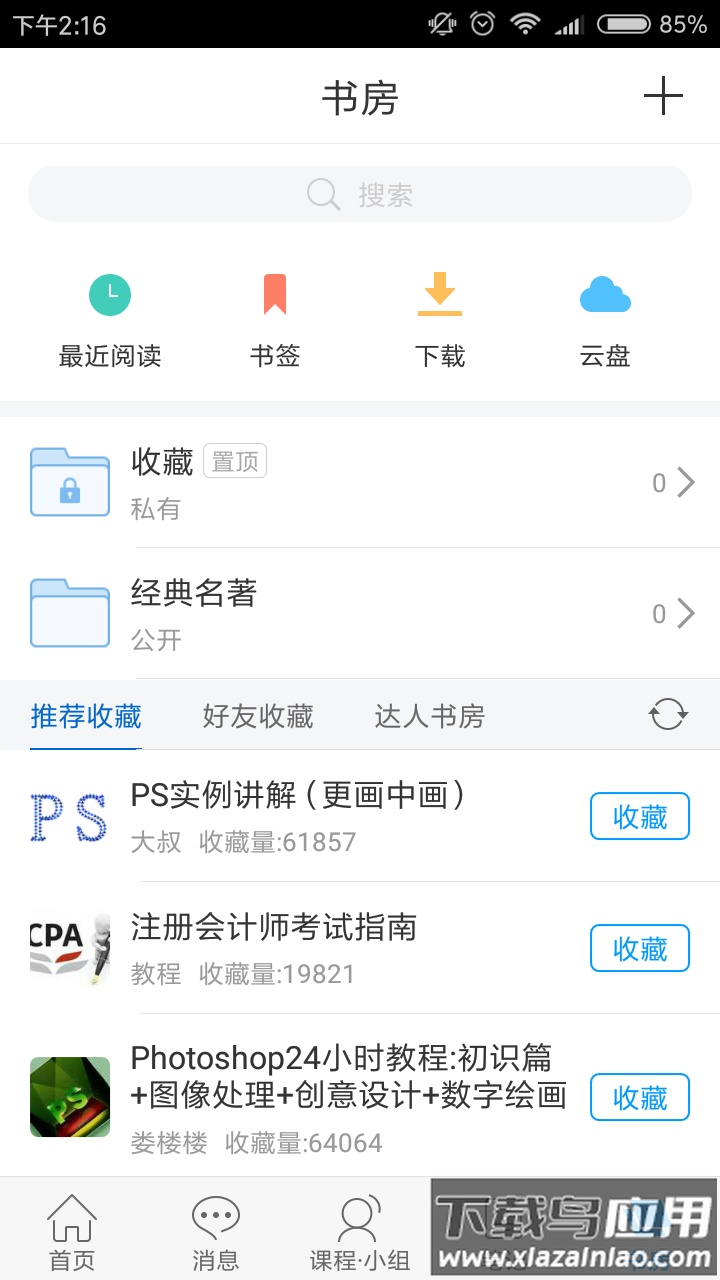Switch to the 达人书房 tab

pos(428,716)
